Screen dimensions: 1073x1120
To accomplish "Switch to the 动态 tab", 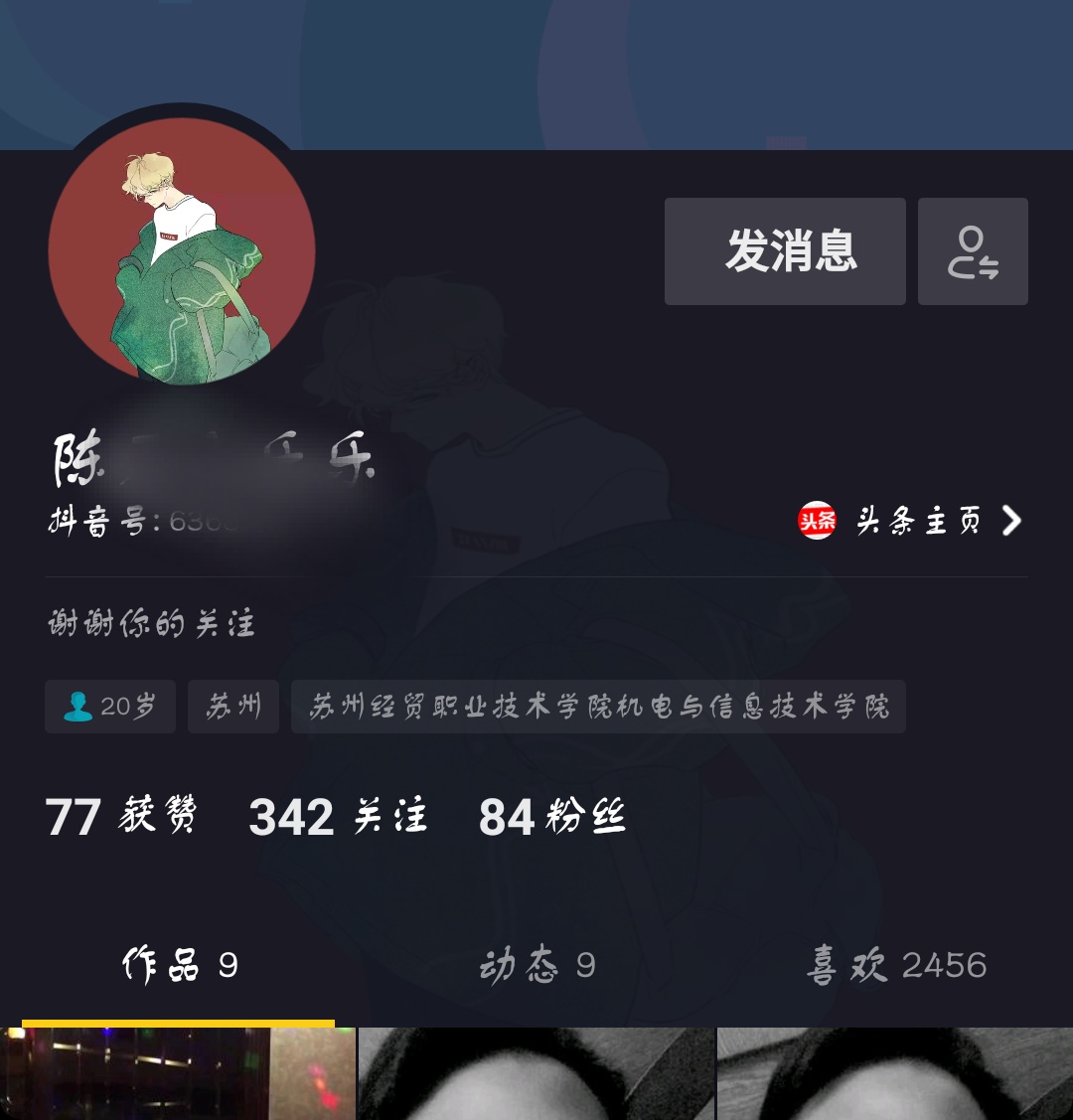I will (536, 965).
